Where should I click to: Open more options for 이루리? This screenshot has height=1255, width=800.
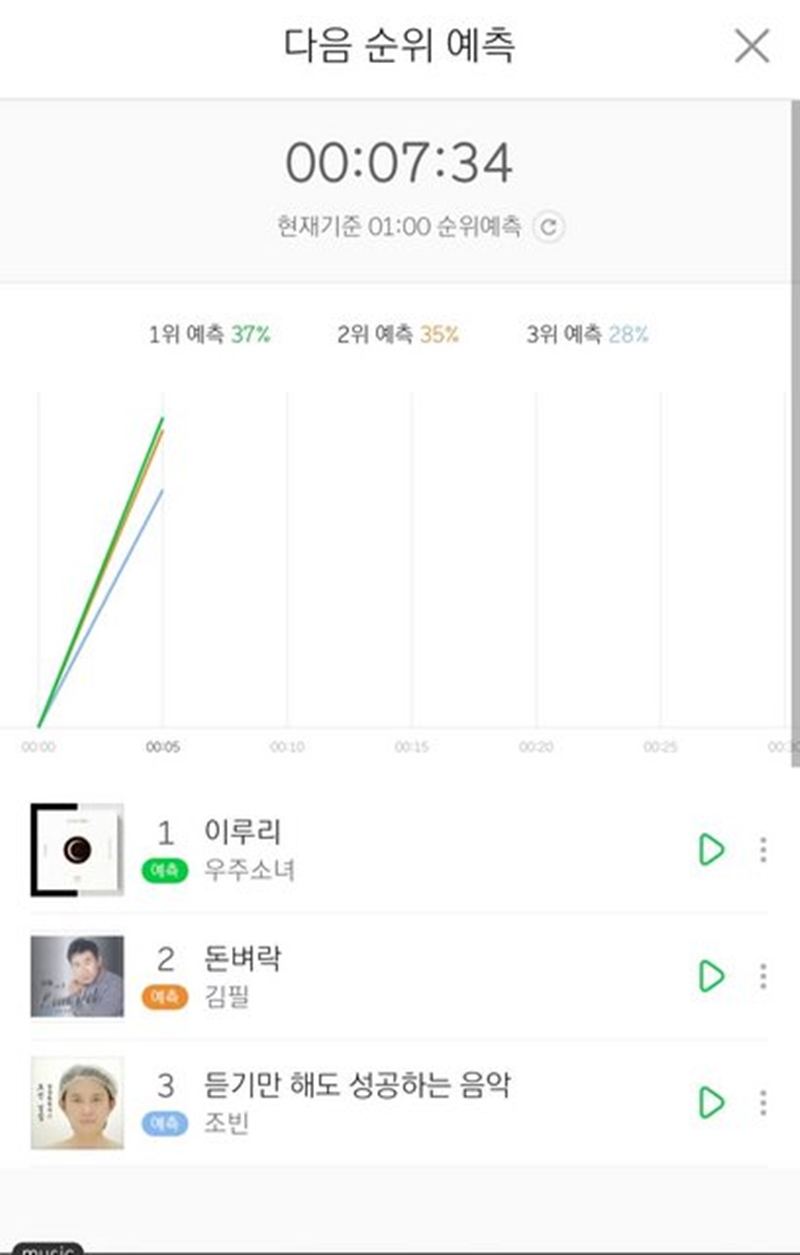tap(763, 850)
